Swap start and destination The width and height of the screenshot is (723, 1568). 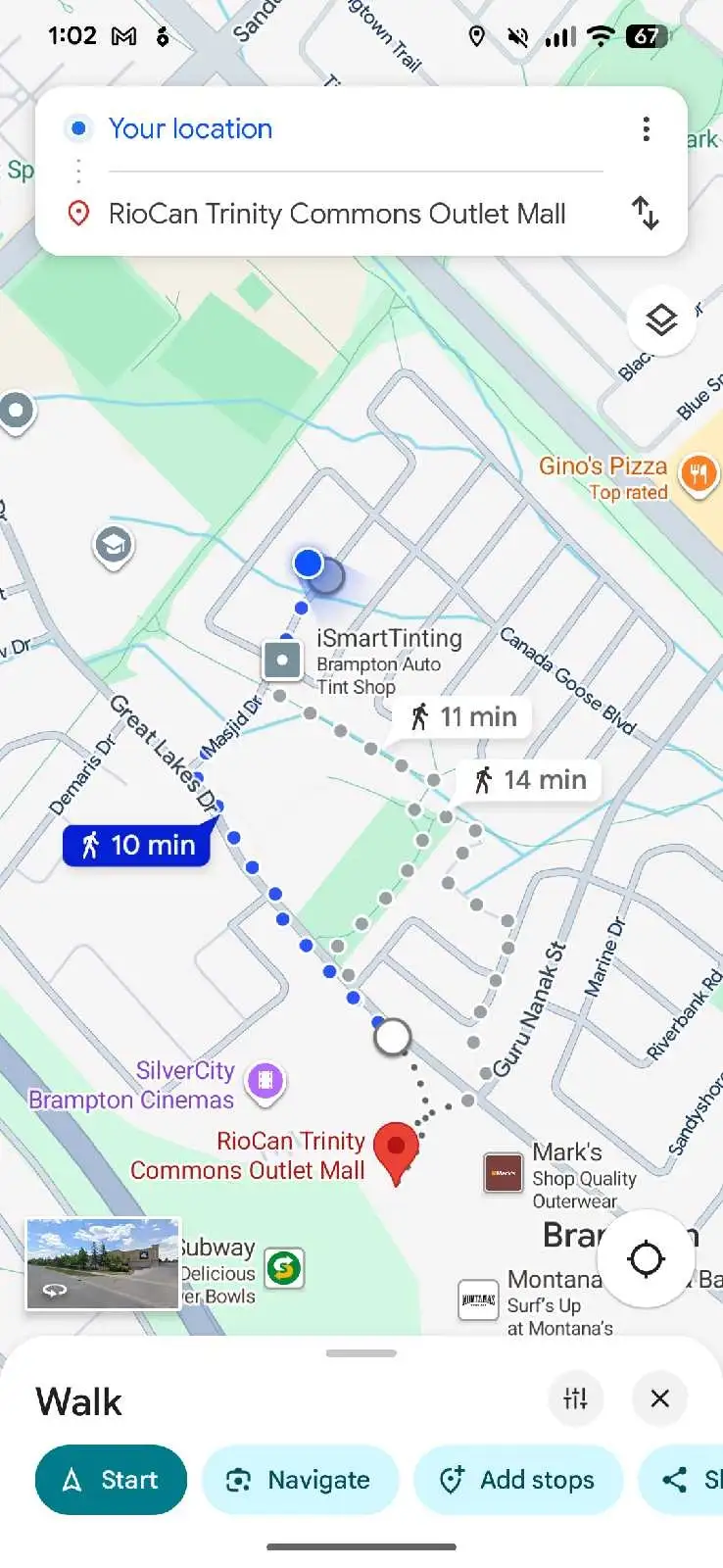tap(646, 213)
